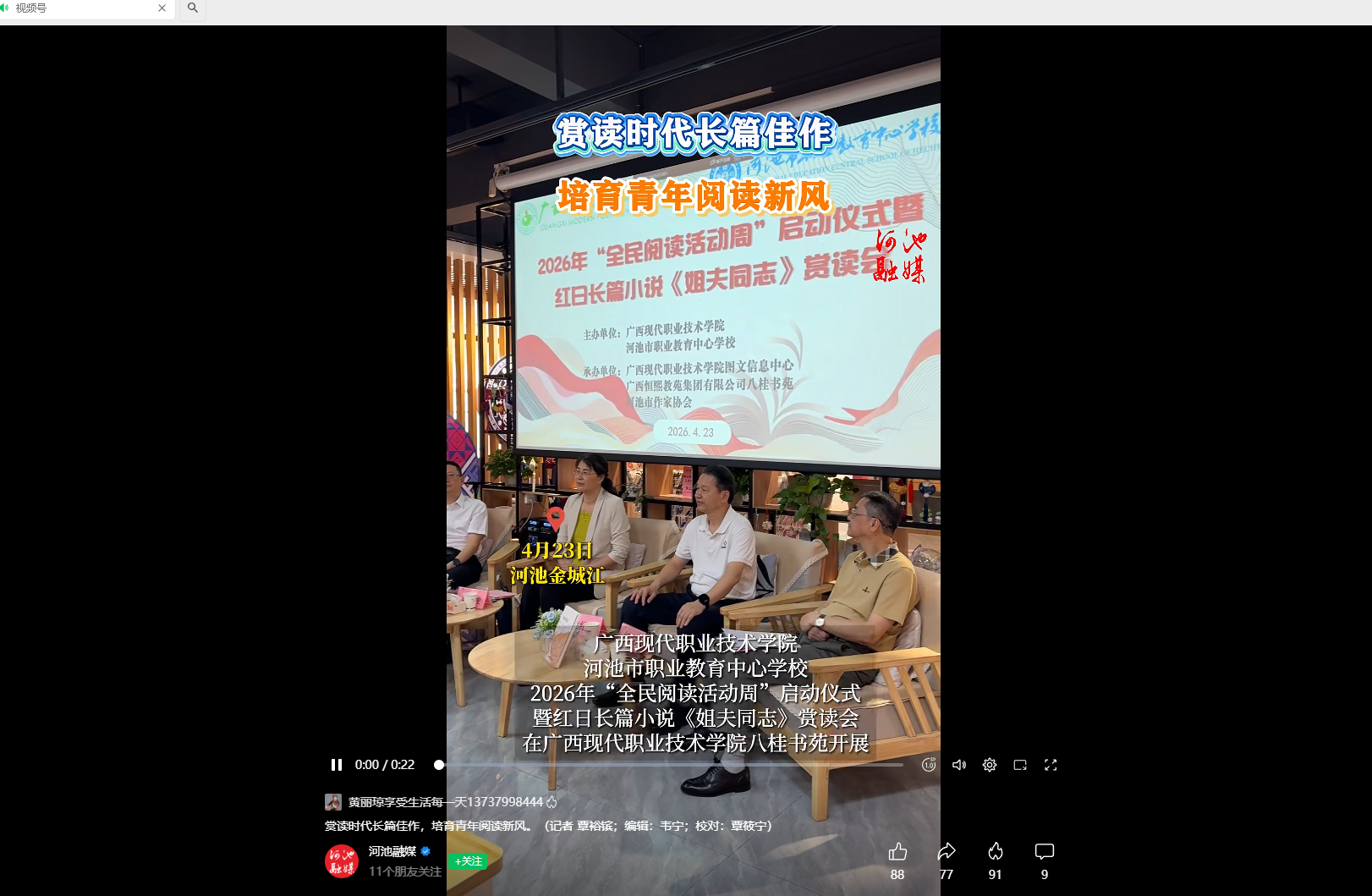Toggle mini window mode
The width and height of the screenshot is (1372, 896).
click(x=1020, y=765)
